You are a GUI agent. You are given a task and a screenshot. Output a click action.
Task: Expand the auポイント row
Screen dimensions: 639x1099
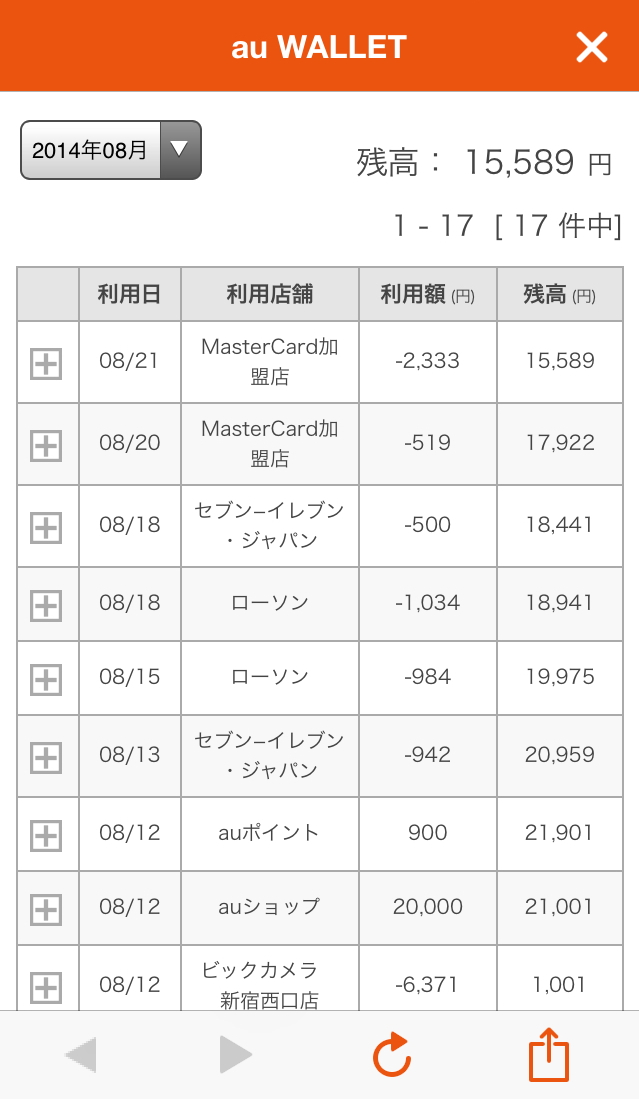coord(46,835)
